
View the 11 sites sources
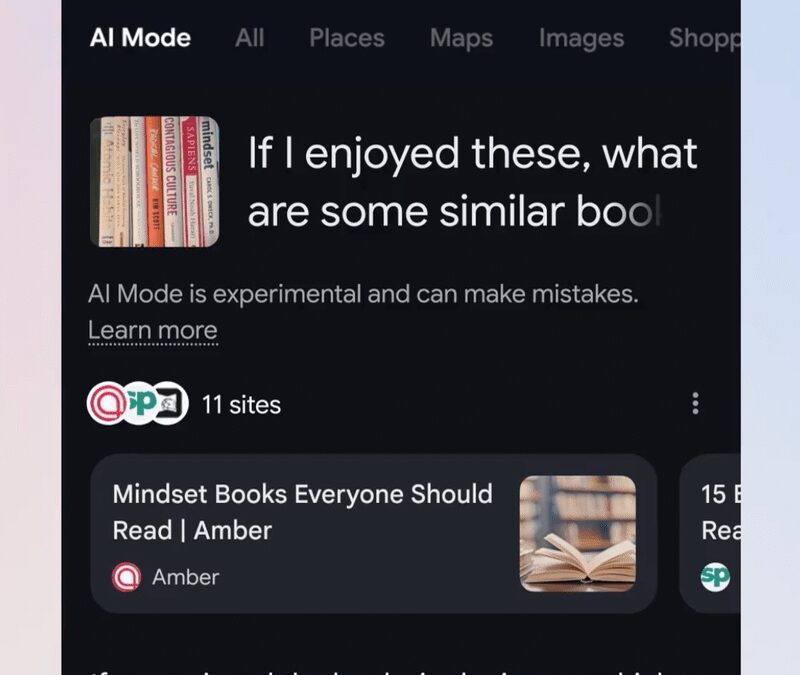coord(241,405)
